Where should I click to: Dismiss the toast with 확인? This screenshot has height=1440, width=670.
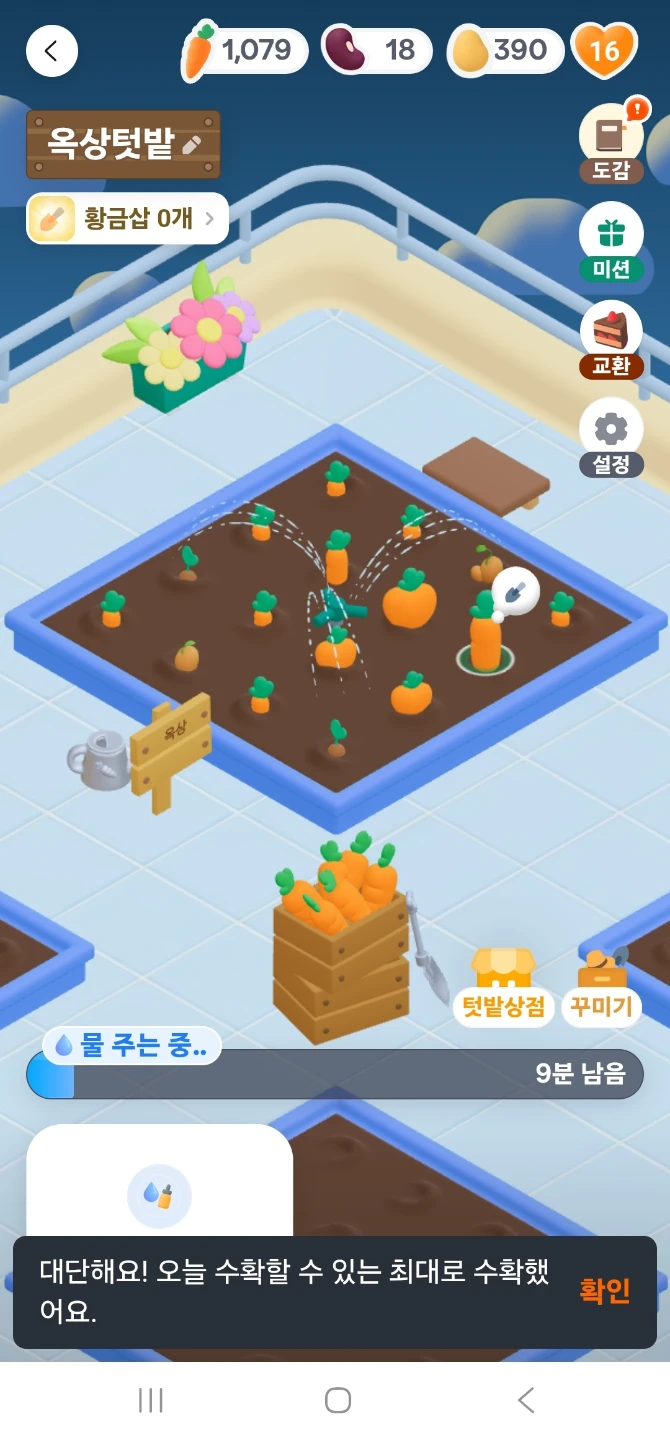coord(605,1291)
